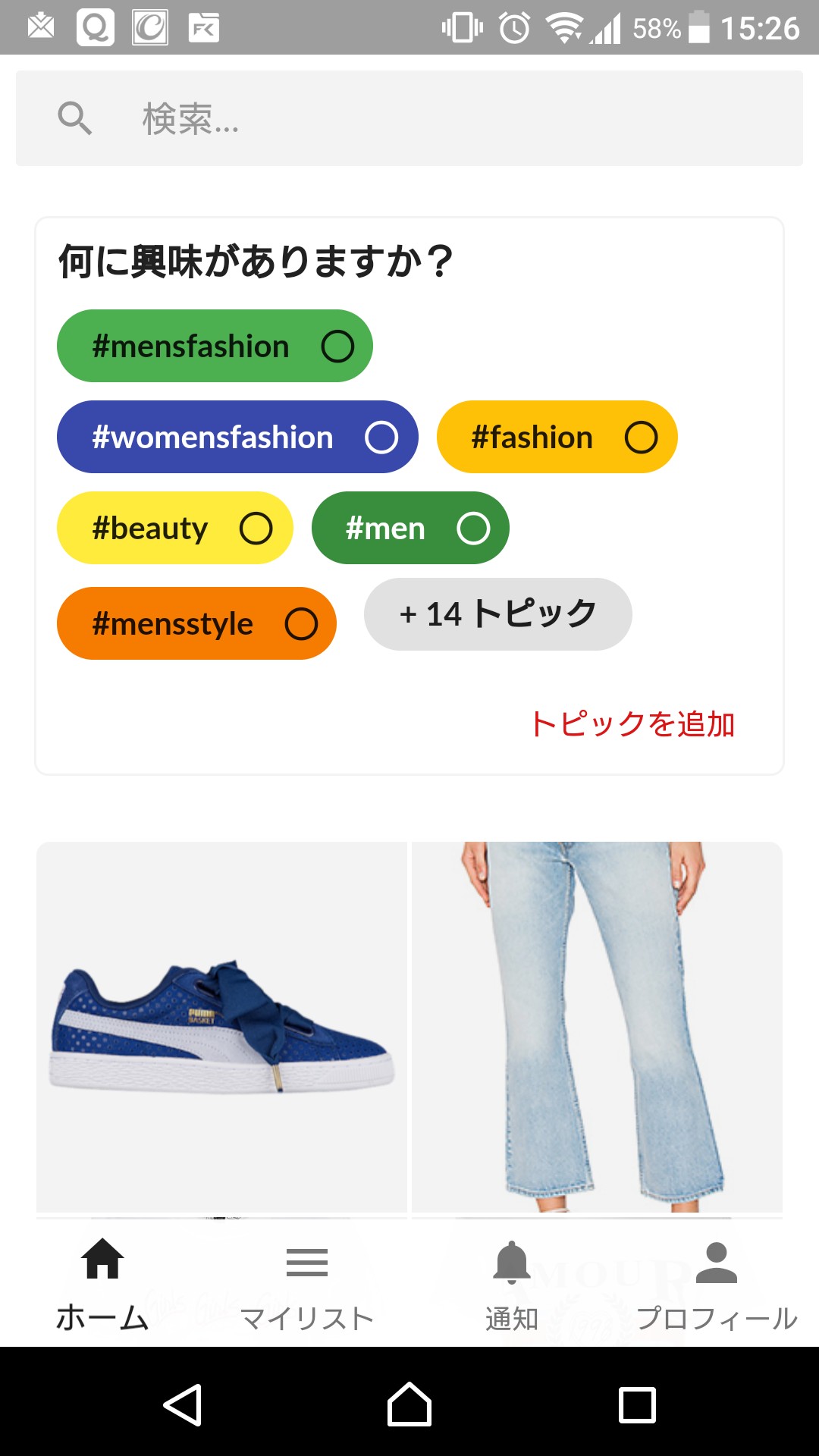Screen dimensions: 819x1456
Task: Choose the #mensstyle topic chip
Action: tap(196, 623)
